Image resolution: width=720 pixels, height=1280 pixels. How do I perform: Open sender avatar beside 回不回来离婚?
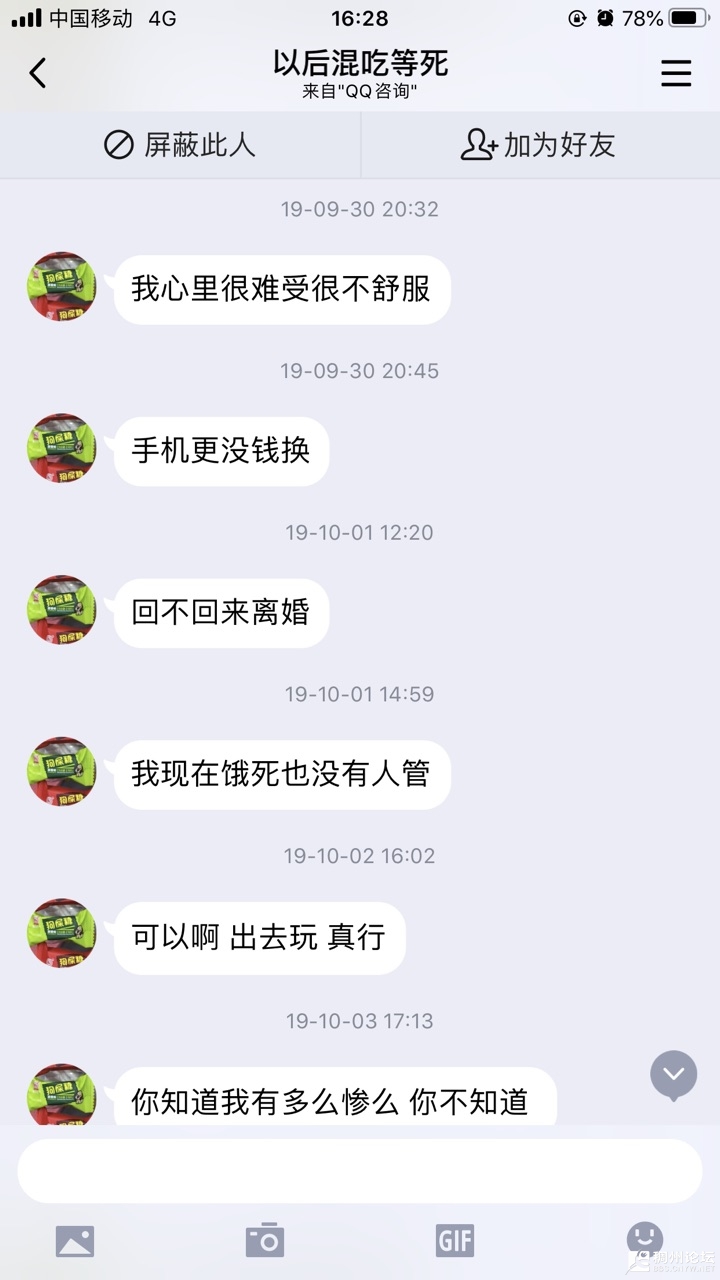tap(62, 610)
